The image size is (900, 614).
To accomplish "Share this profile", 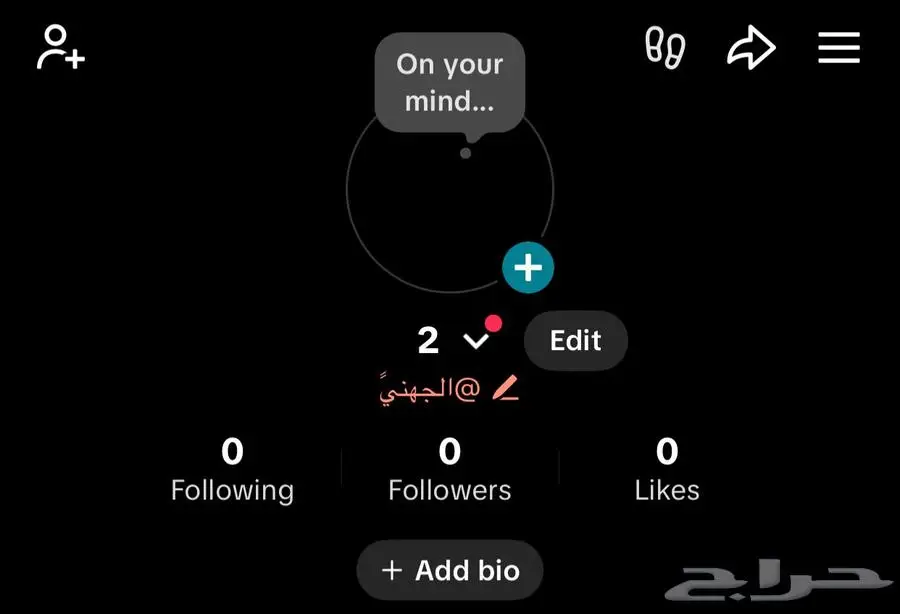I will pos(751,47).
